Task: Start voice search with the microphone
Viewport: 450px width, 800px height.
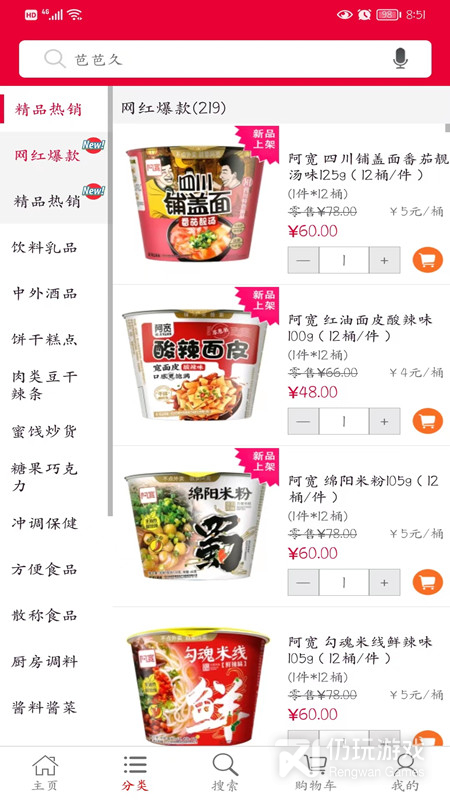Action: tap(400, 59)
